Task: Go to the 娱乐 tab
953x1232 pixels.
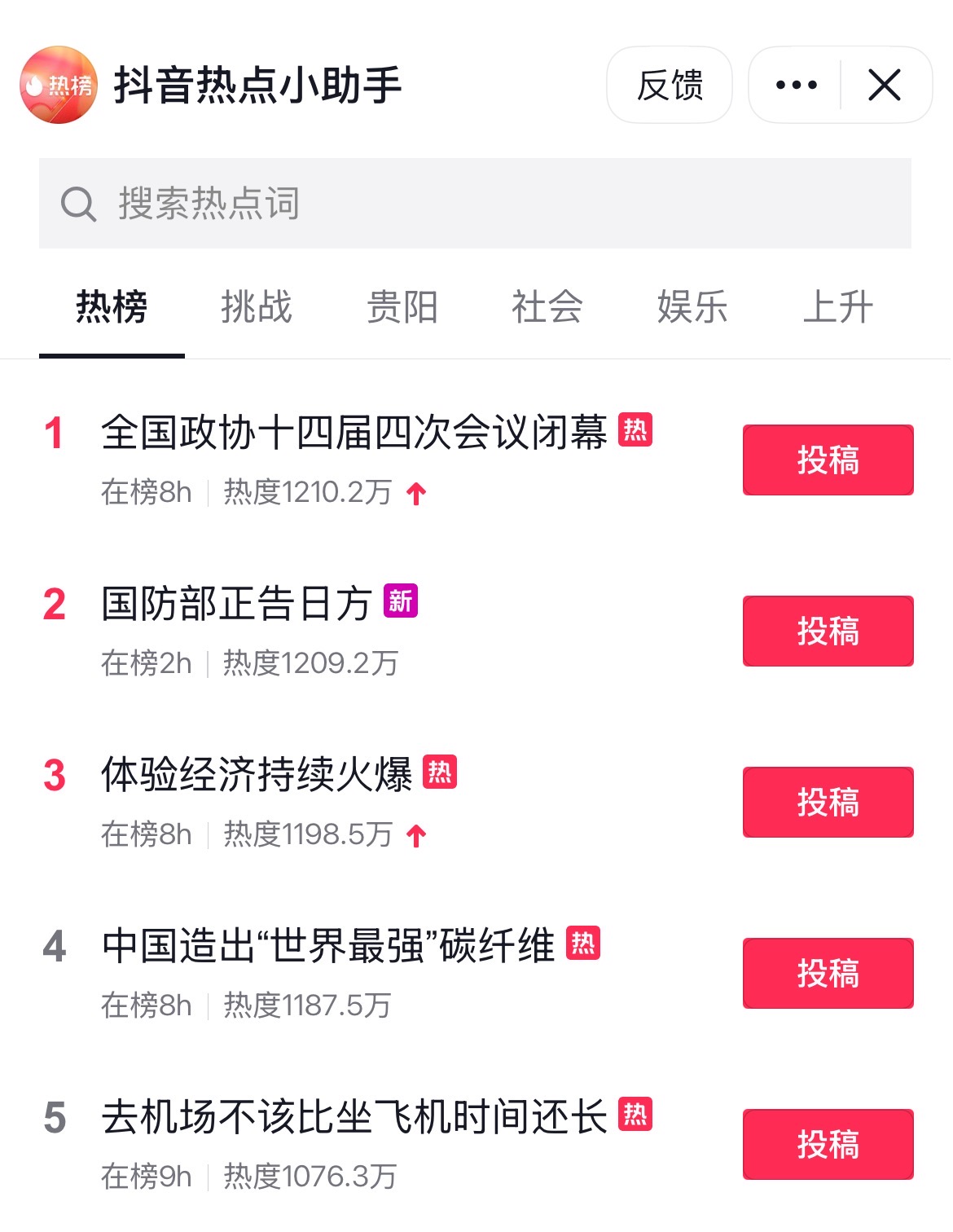Action: pos(692,307)
